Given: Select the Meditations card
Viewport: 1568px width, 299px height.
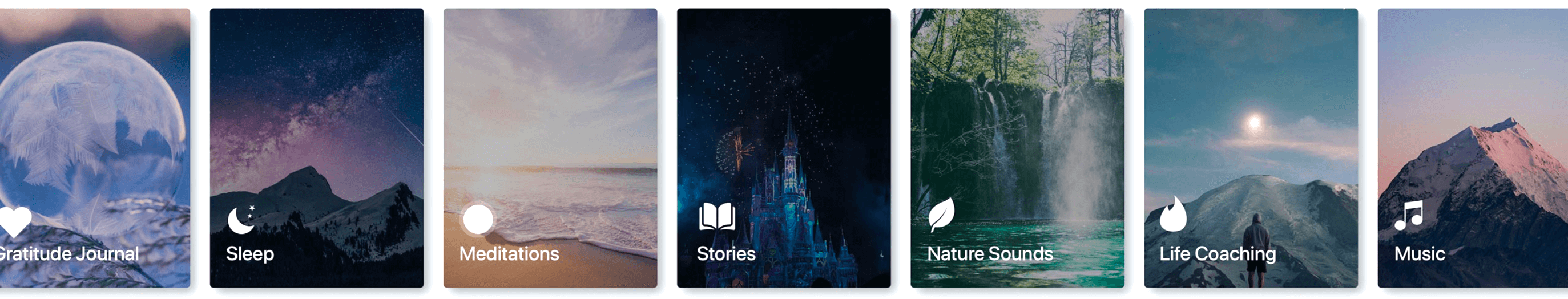Looking at the screenshot, I should (x=550, y=147).
